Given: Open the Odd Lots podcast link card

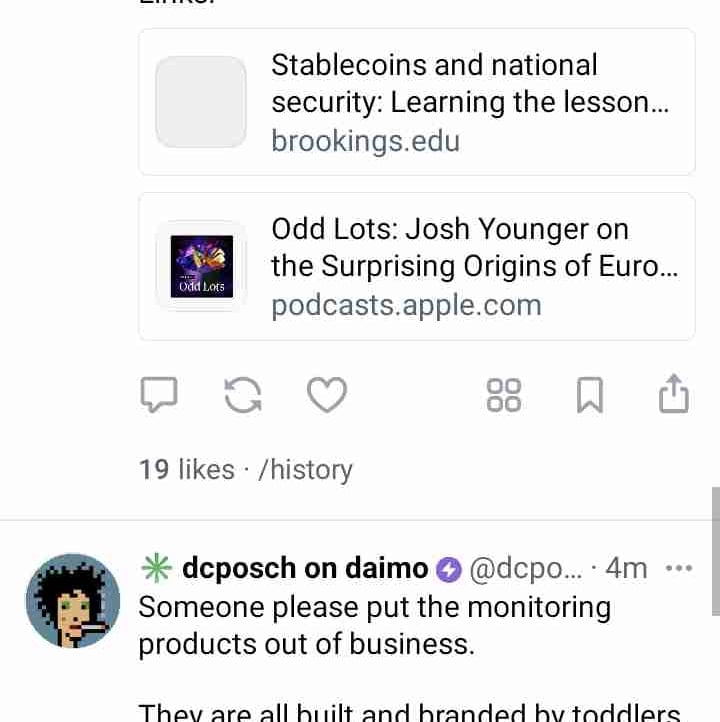Looking at the screenshot, I should (416, 267).
